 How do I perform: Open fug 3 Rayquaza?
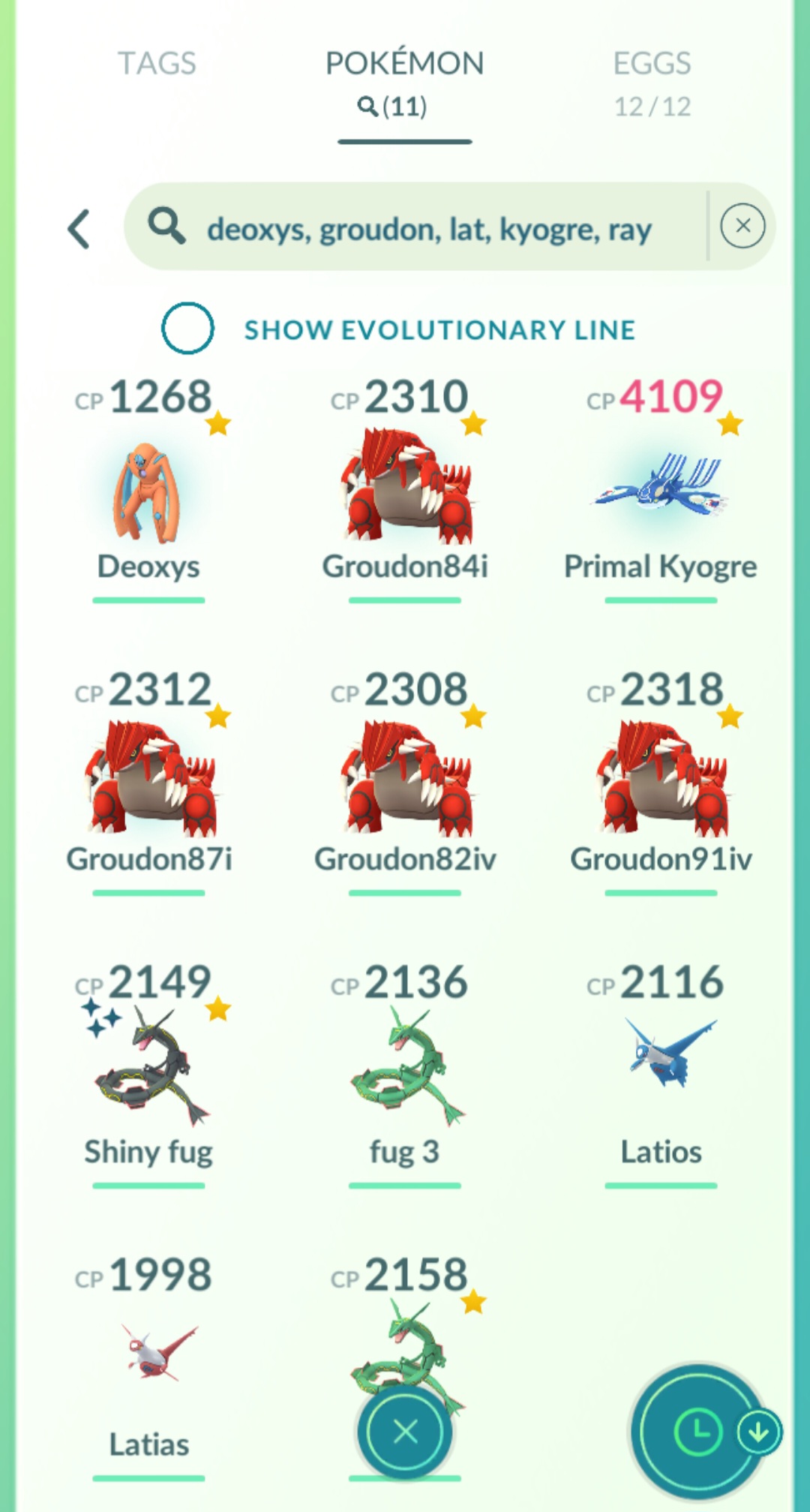coord(405,1075)
